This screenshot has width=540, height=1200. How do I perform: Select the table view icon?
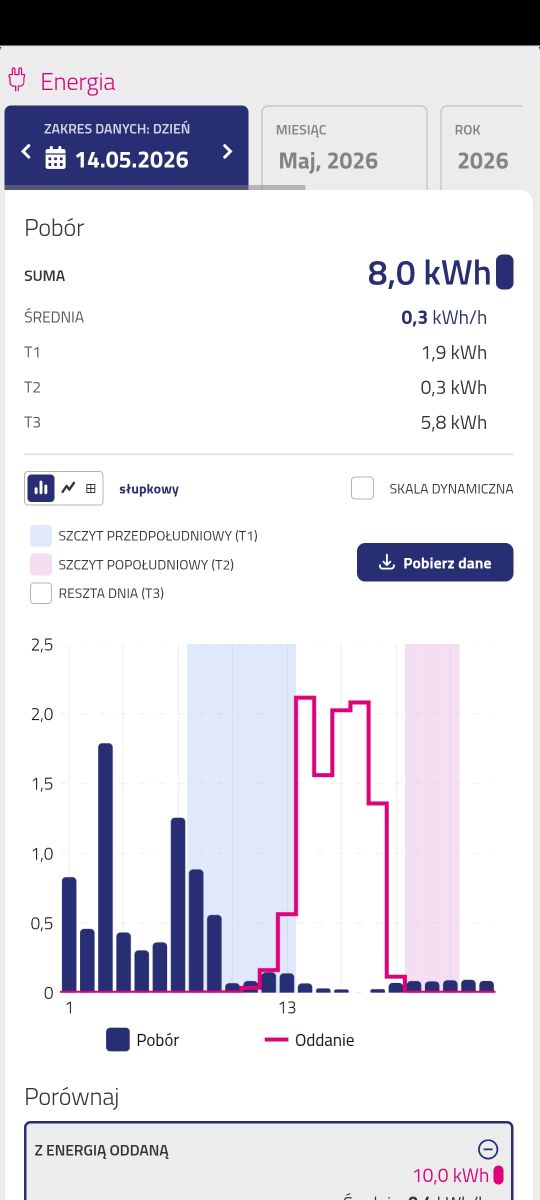tap(91, 488)
